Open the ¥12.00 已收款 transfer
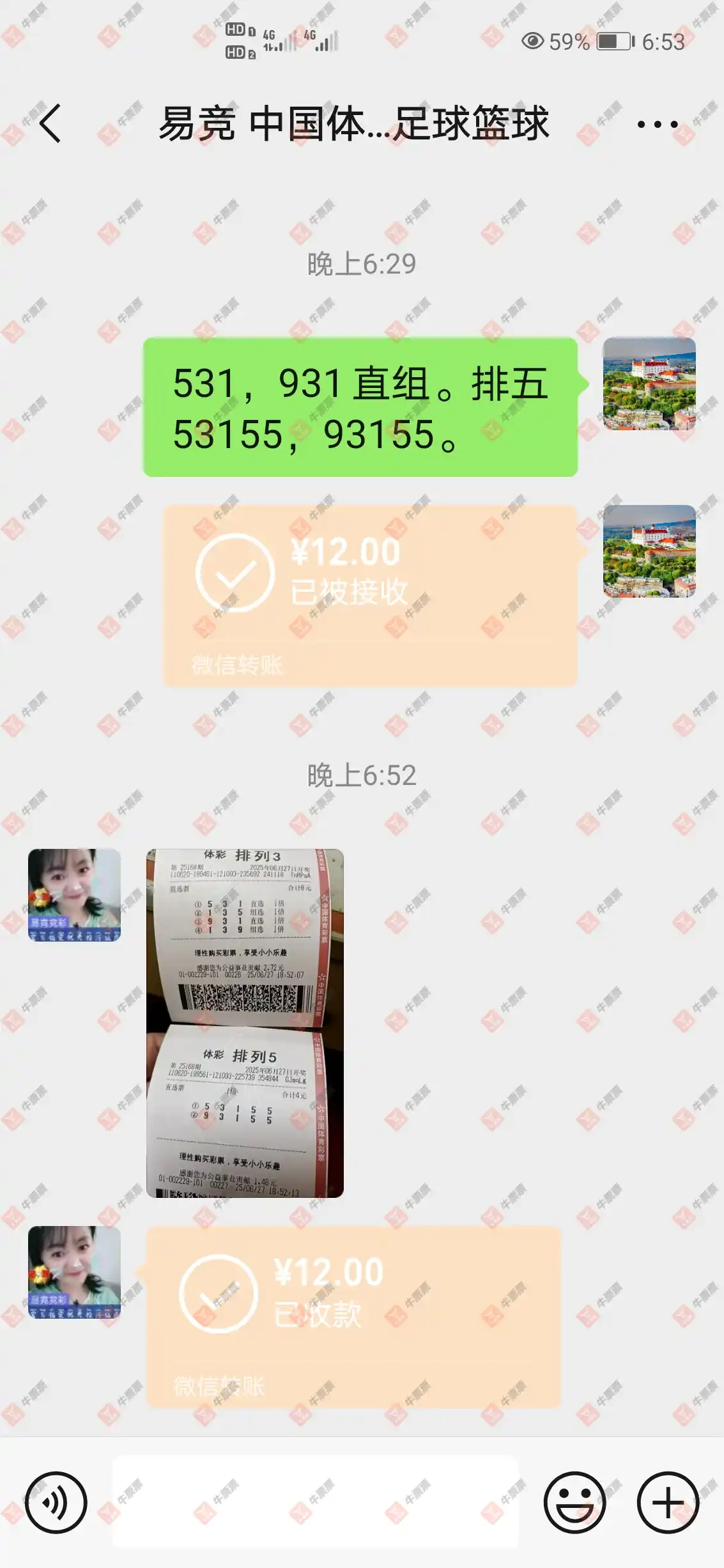This screenshot has width=724, height=1568. [353, 1317]
